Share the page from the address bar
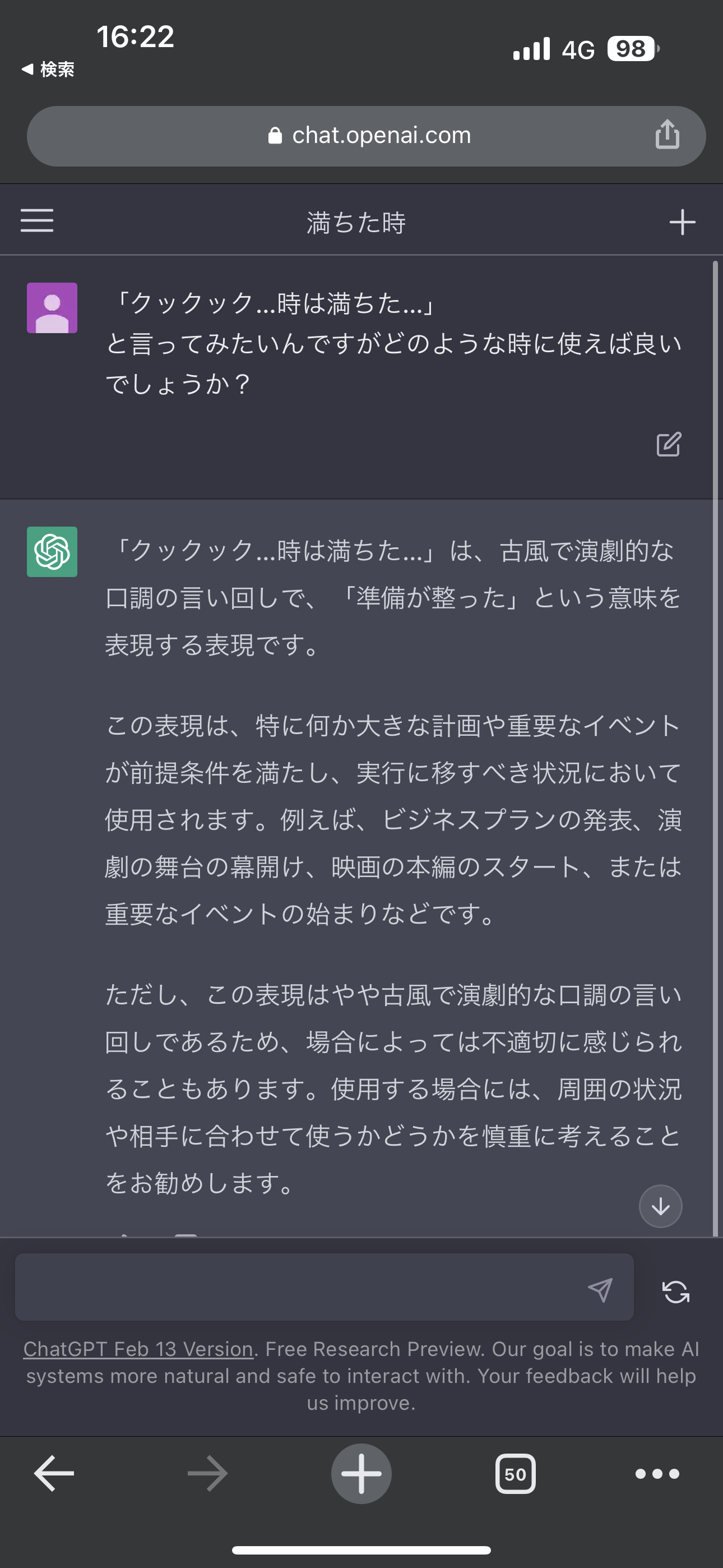This screenshot has height=1568, width=723. (667, 135)
